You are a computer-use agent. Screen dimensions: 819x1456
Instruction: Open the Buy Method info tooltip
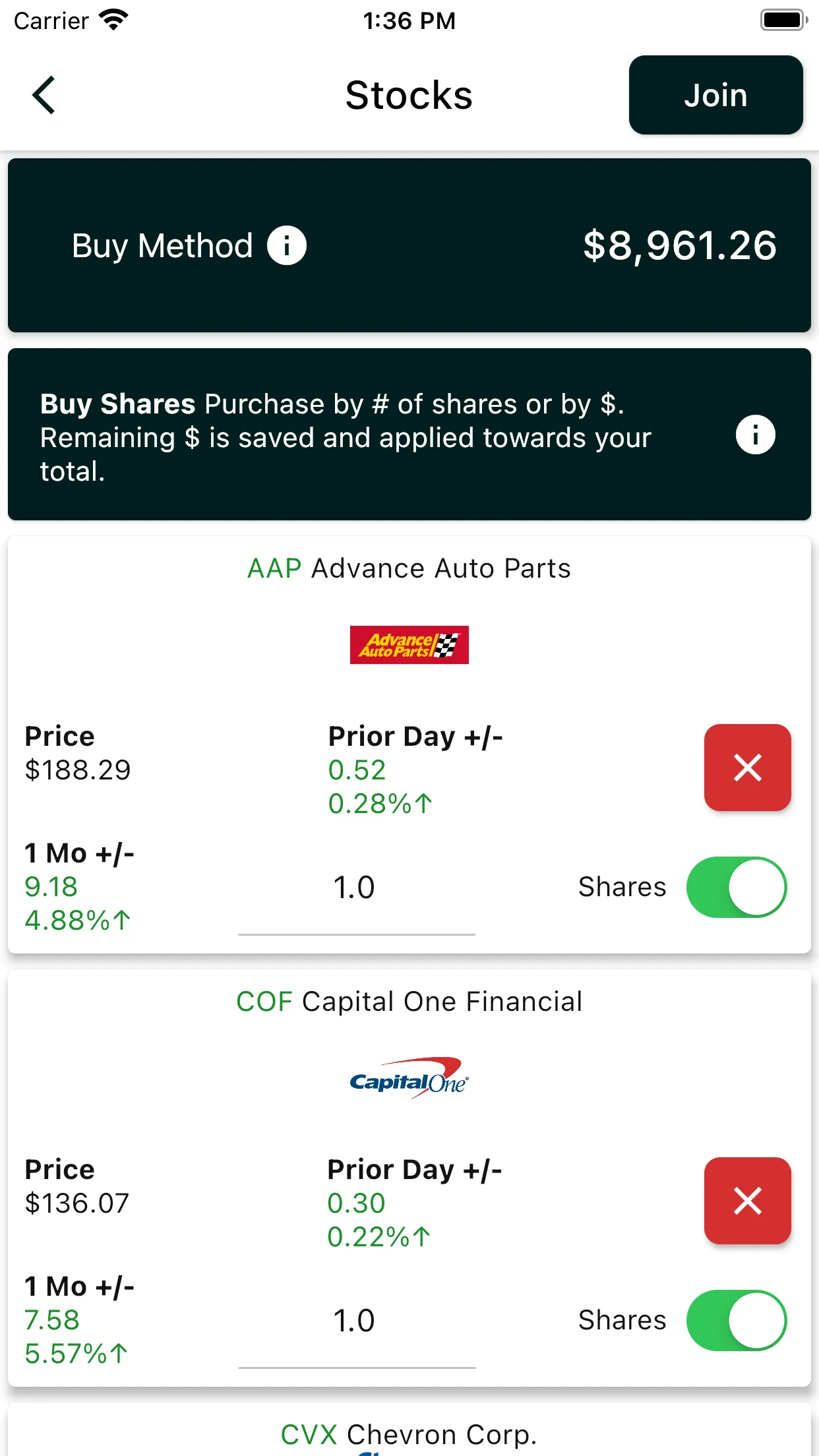286,245
